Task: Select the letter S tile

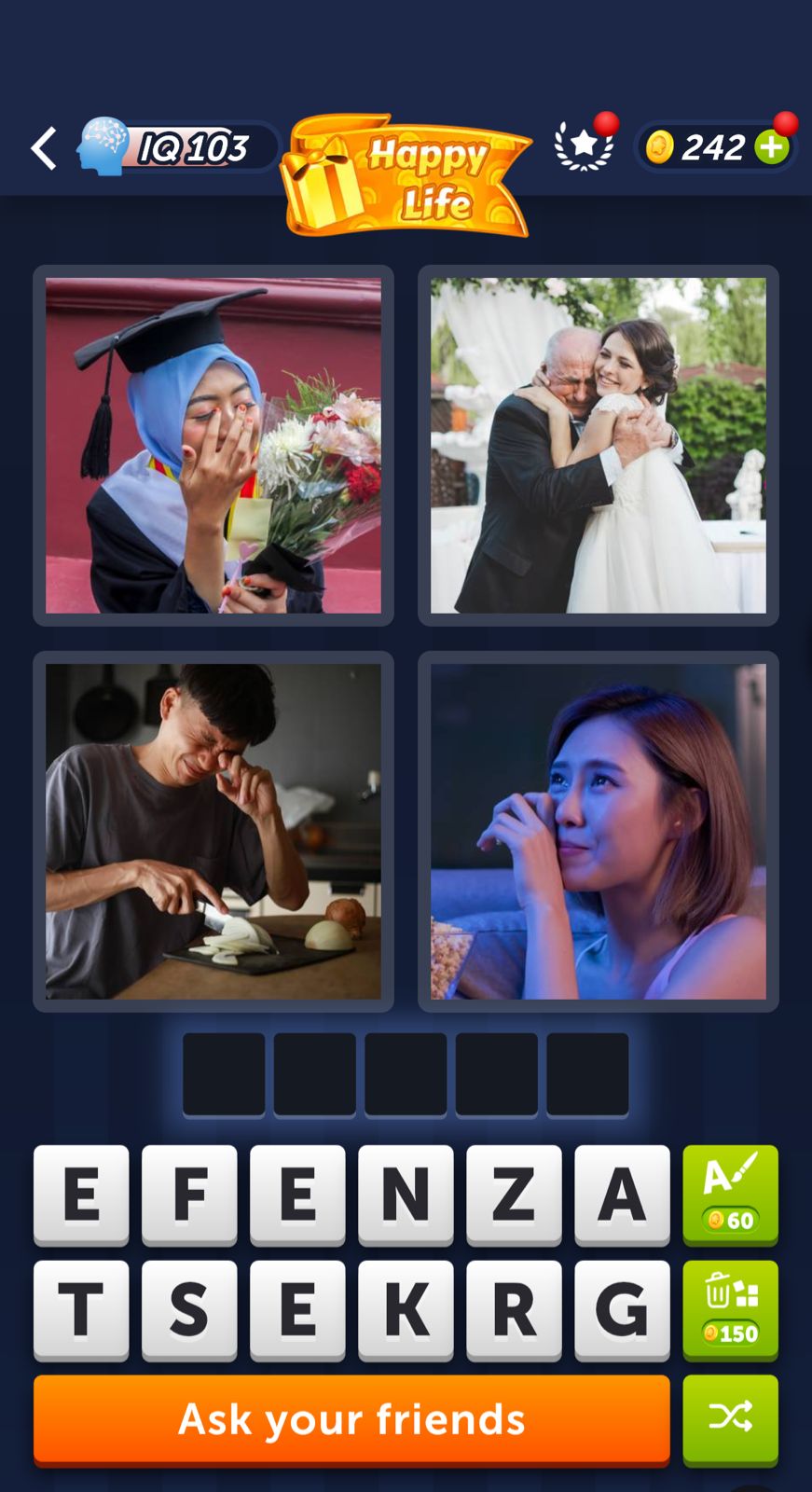Action: (x=189, y=1309)
